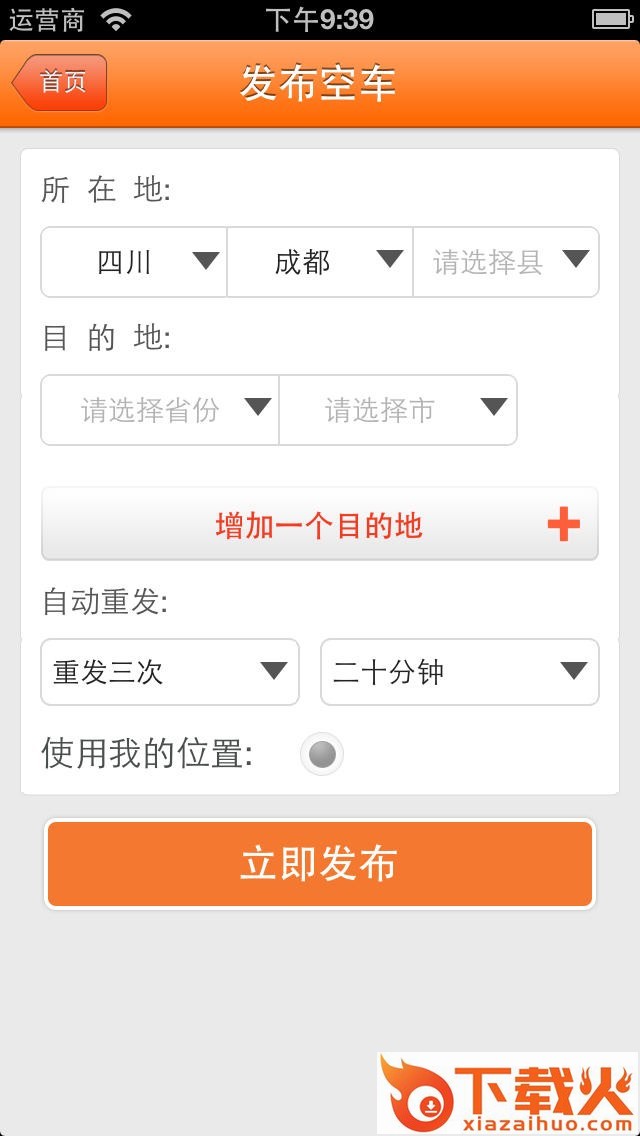Open the 二十分钟 interval dropdown
The width and height of the screenshot is (640, 1136).
[460, 672]
